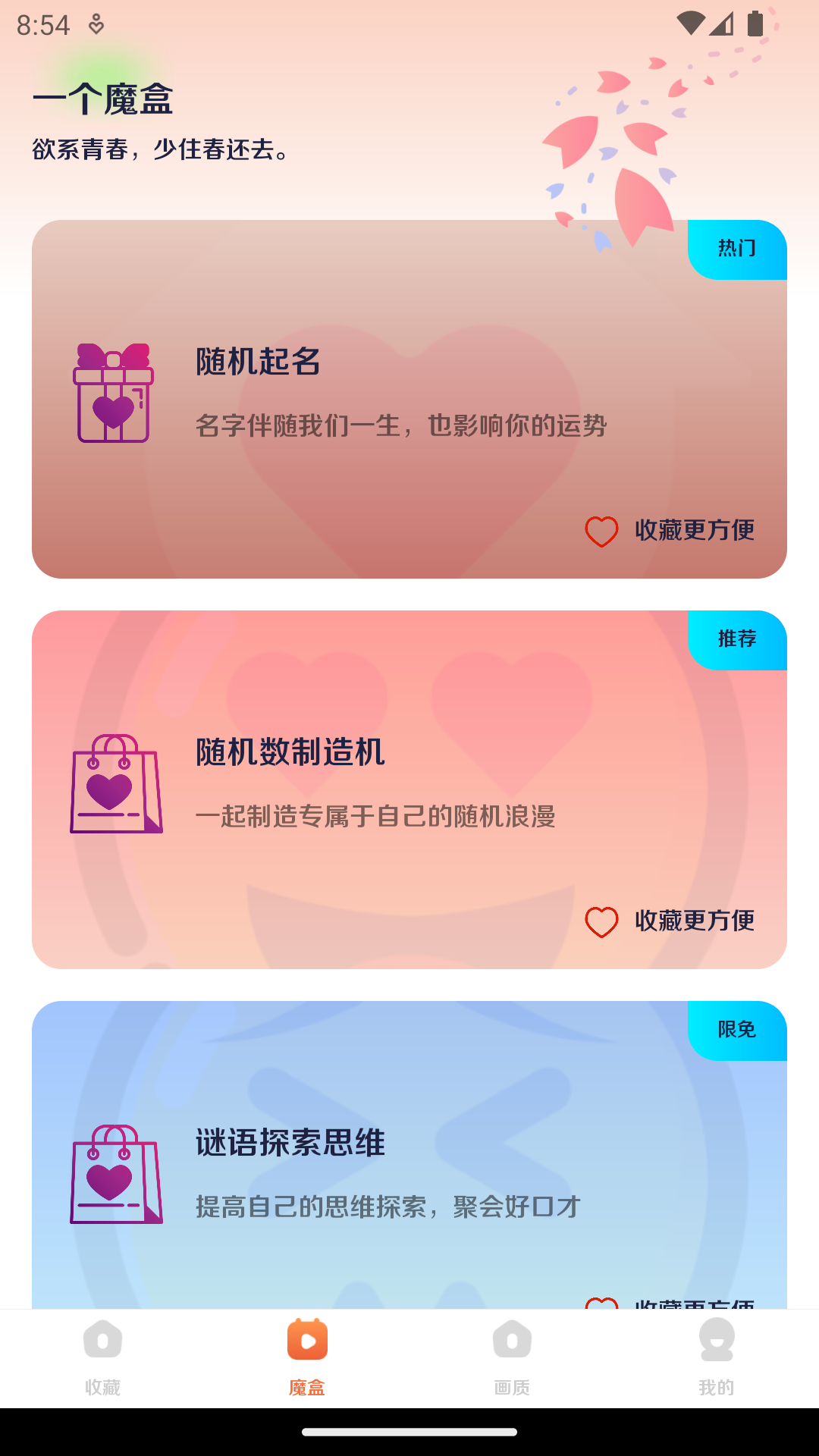Switch to the 收藏 tab
This screenshot has width=819, height=1456.
pyautogui.click(x=102, y=1357)
